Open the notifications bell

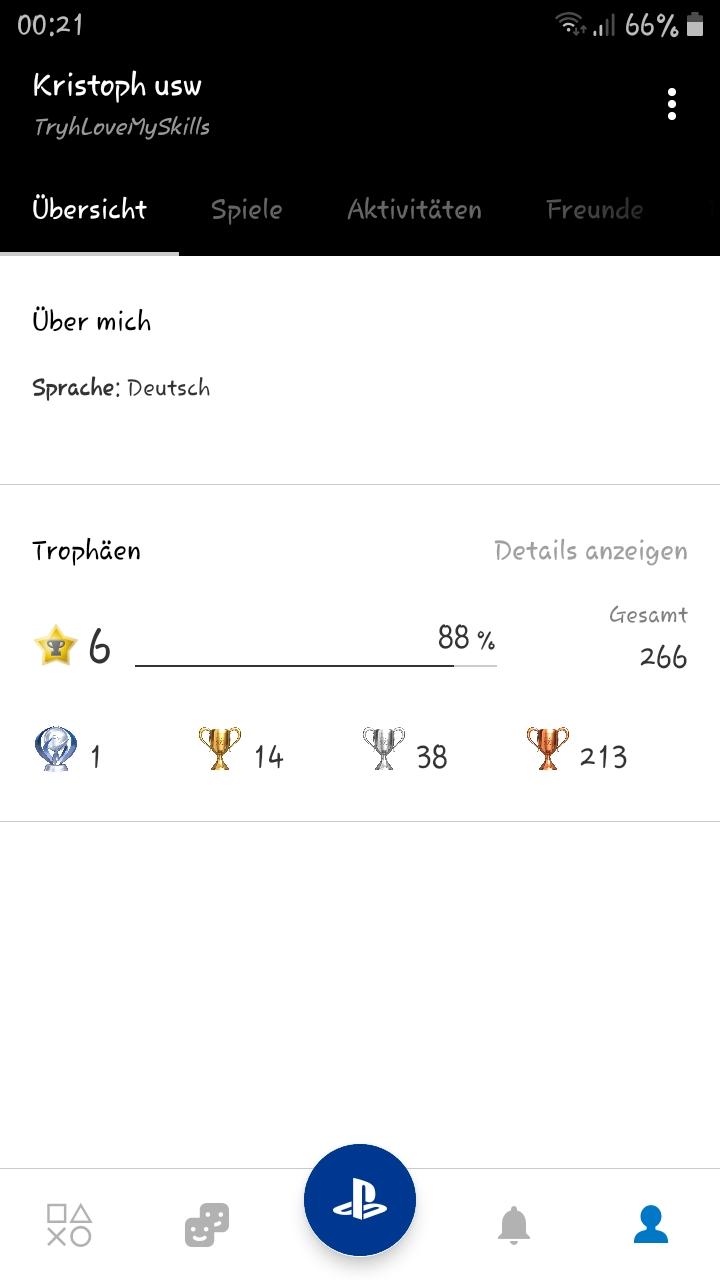(x=514, y=1224)
